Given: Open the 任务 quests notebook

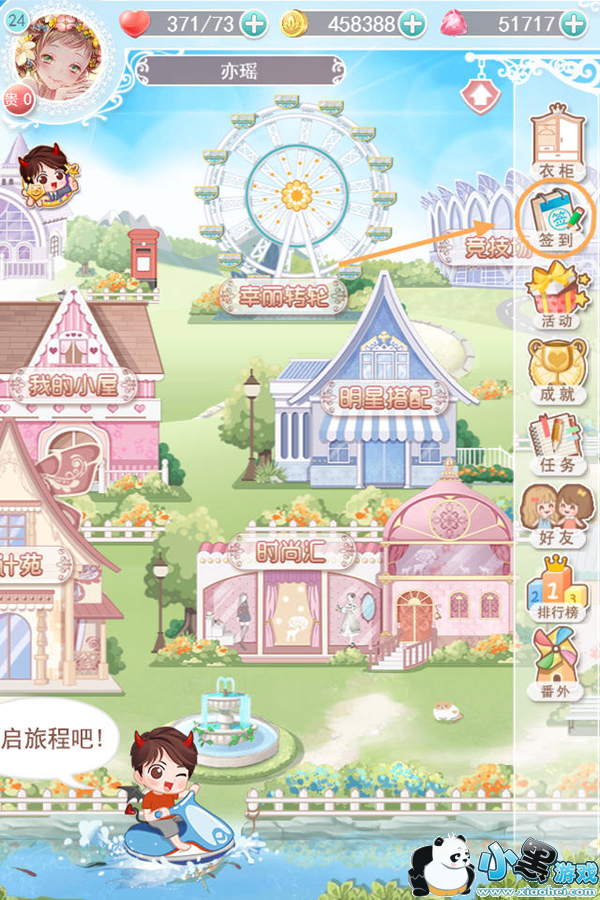Looking at the screenshot, I should coord(556,444).
